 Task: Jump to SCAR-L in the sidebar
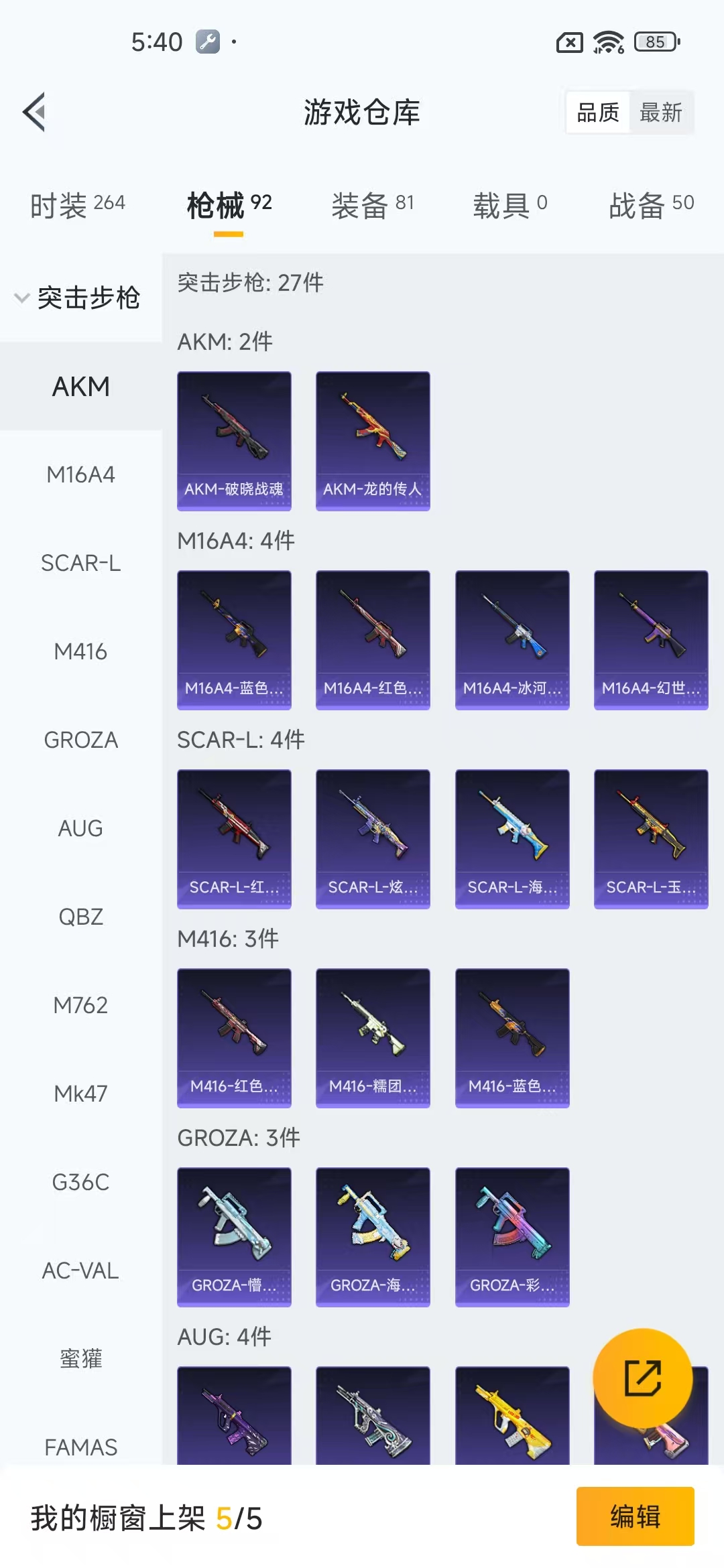click(x=80, y=563)
